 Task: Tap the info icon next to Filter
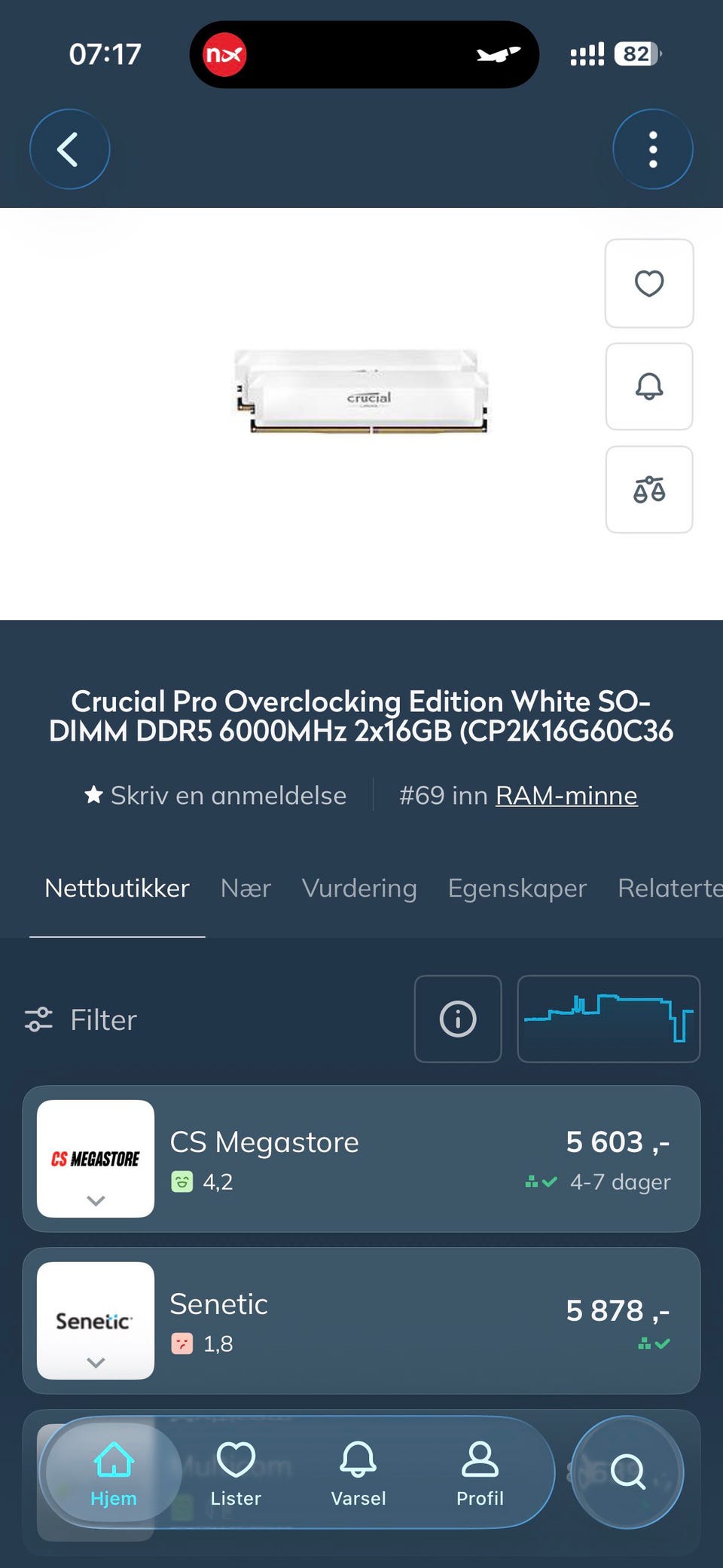457,1019
